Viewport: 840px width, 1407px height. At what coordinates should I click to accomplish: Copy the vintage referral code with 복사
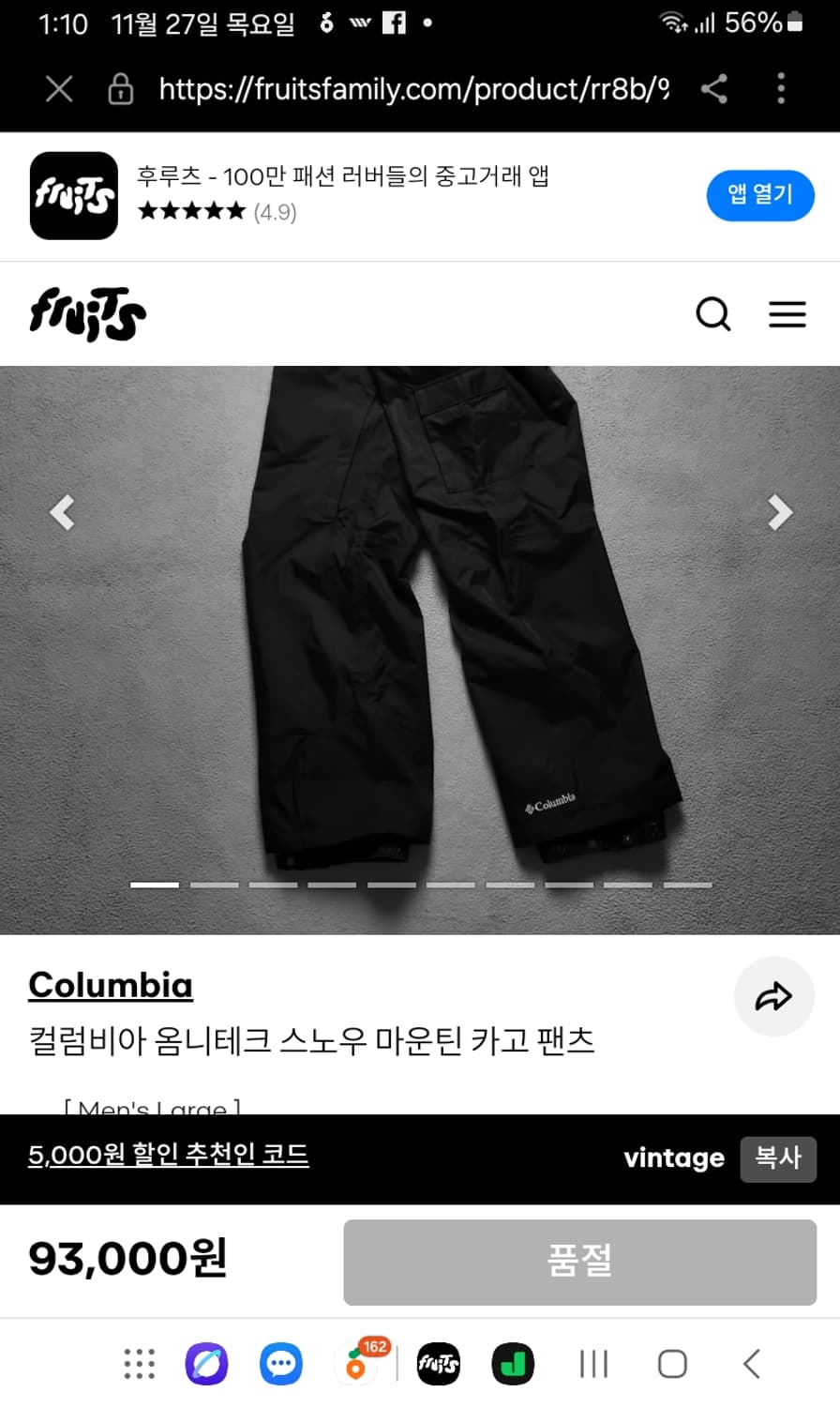click(778, 1159)
